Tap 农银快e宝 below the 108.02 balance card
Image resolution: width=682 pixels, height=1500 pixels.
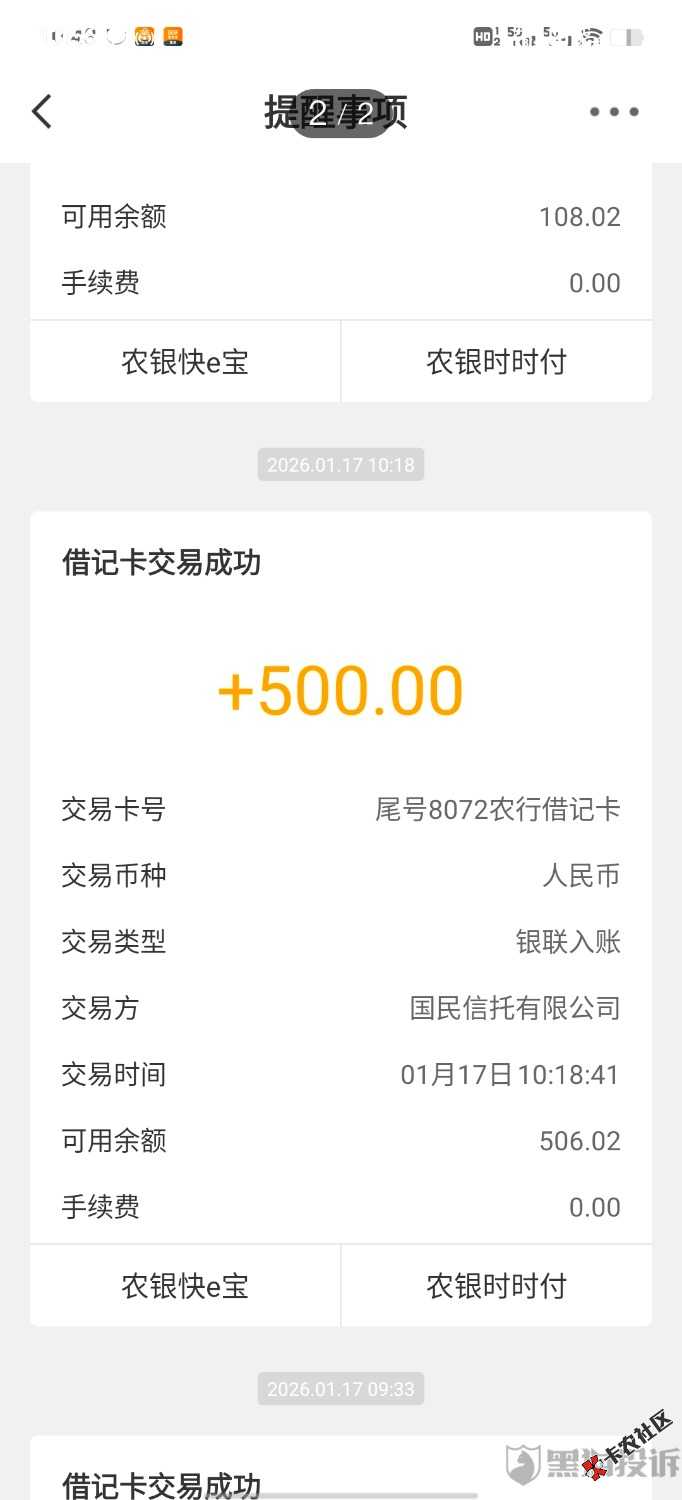pyautogui.click(x=185, y=362)
